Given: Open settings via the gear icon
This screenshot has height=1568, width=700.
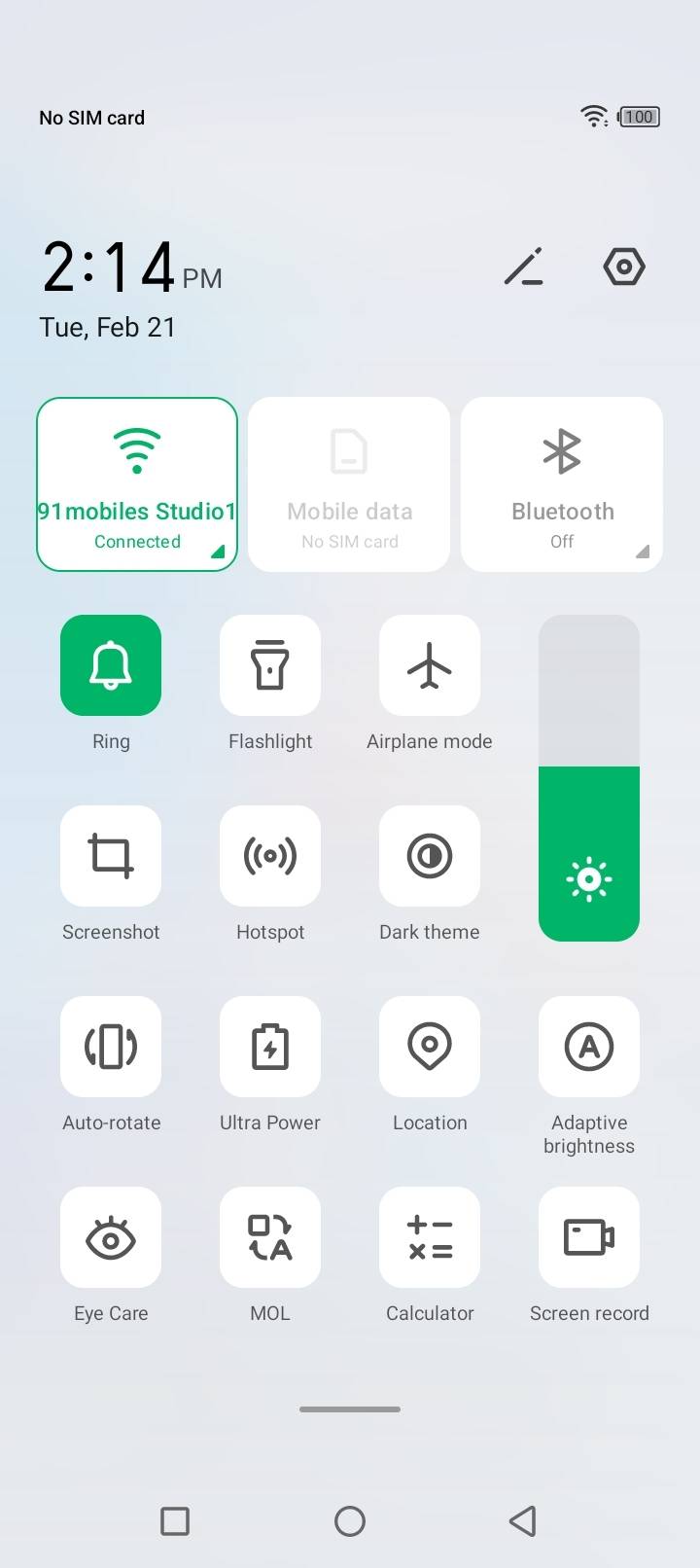Looking at the screenshot, I should [x=623, y=267].
